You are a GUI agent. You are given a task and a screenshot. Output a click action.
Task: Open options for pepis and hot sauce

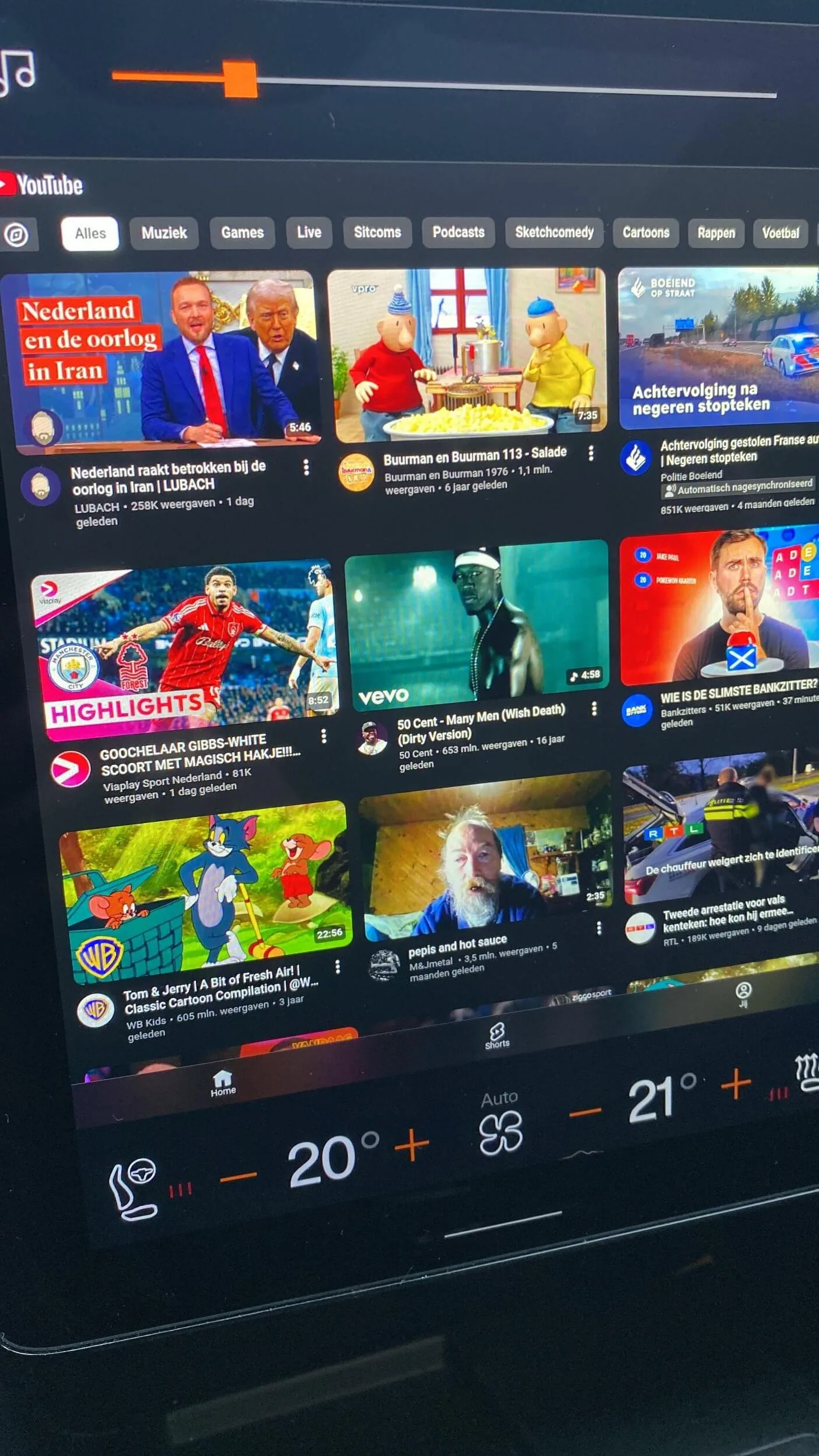pyautogui.click(x=598, y=928)
